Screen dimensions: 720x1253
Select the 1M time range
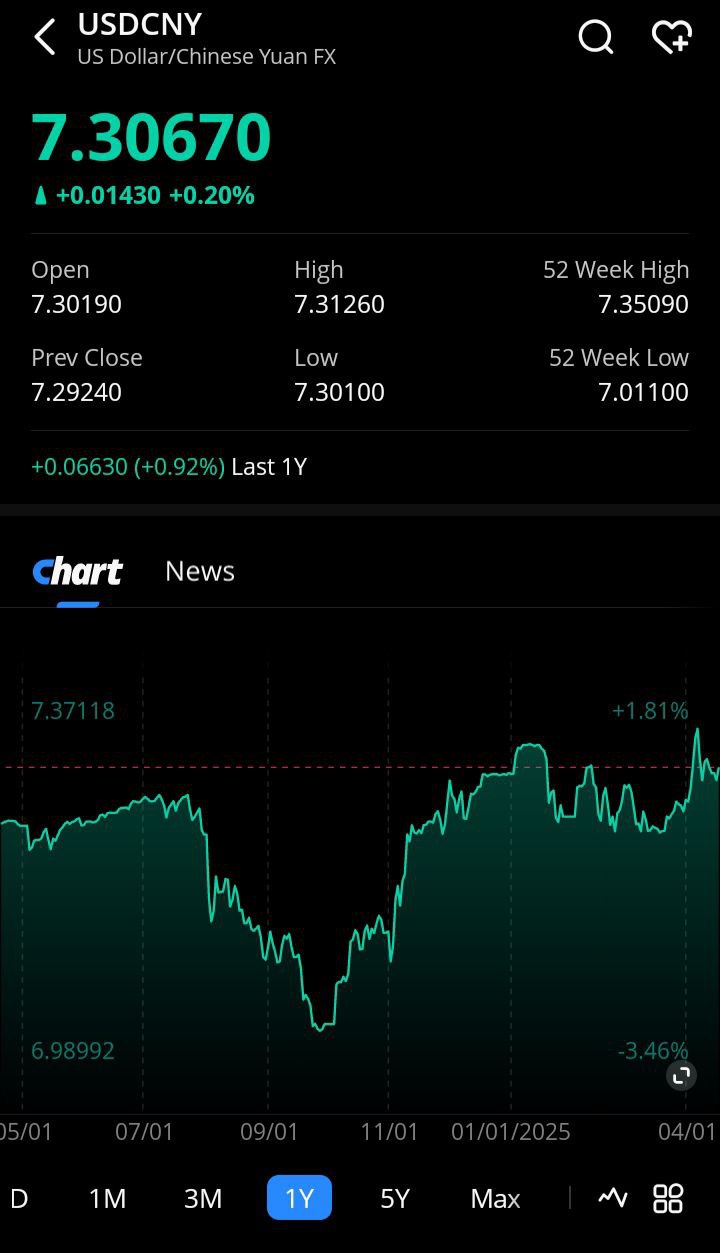coord(107,1198)
